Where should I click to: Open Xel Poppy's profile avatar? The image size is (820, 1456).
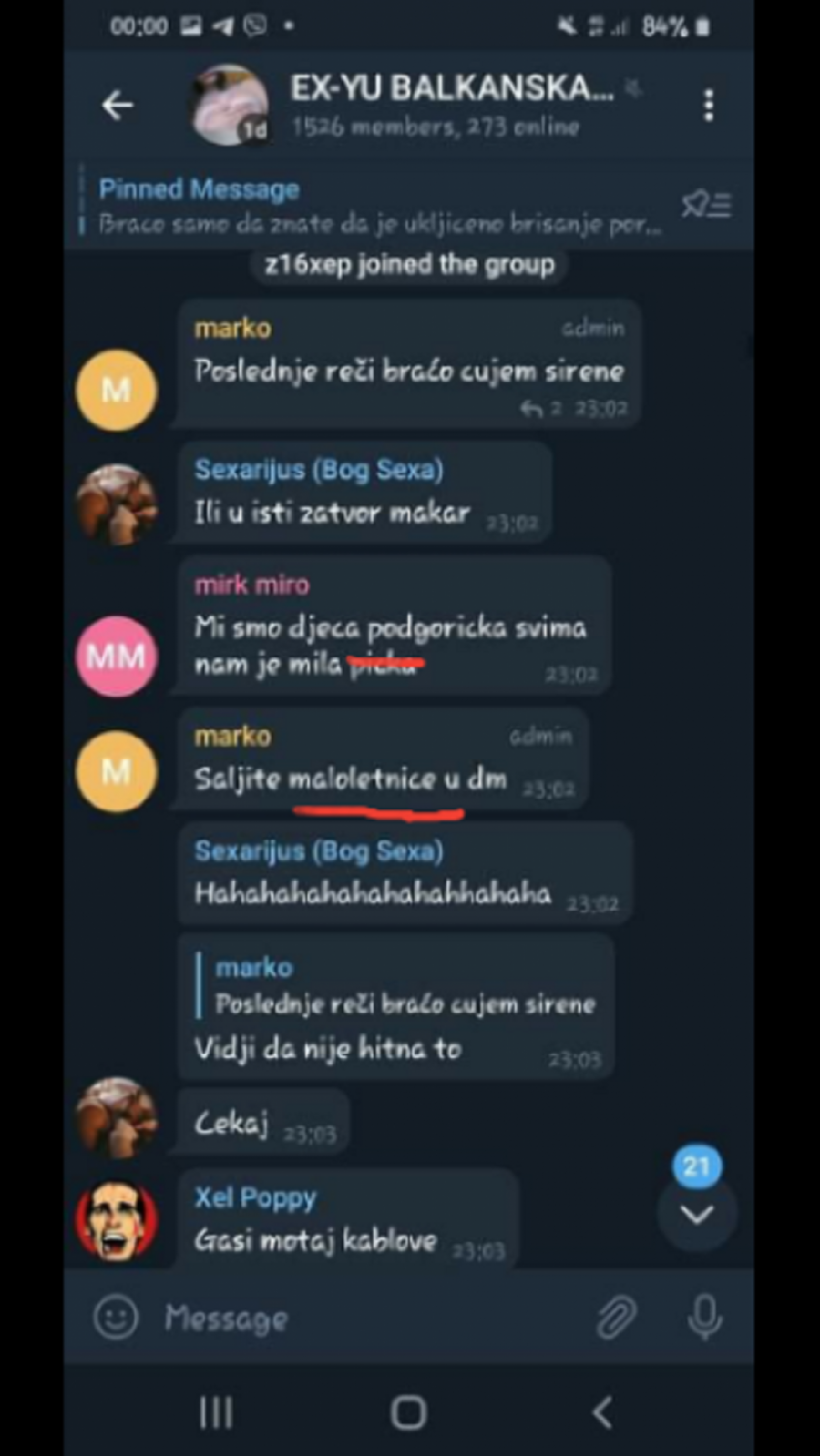[116, 1221]
